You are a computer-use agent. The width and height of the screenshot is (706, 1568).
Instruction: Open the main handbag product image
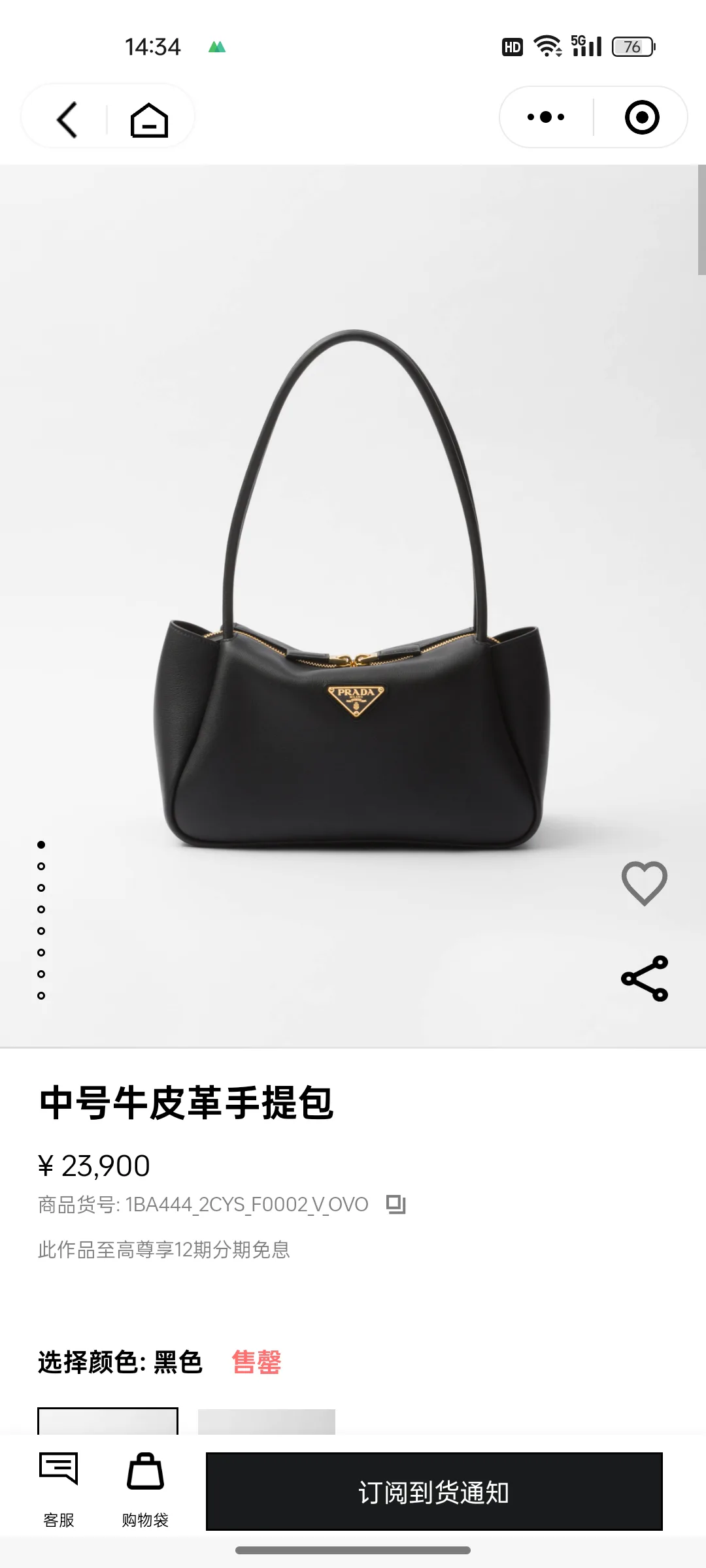coord(353,588)
